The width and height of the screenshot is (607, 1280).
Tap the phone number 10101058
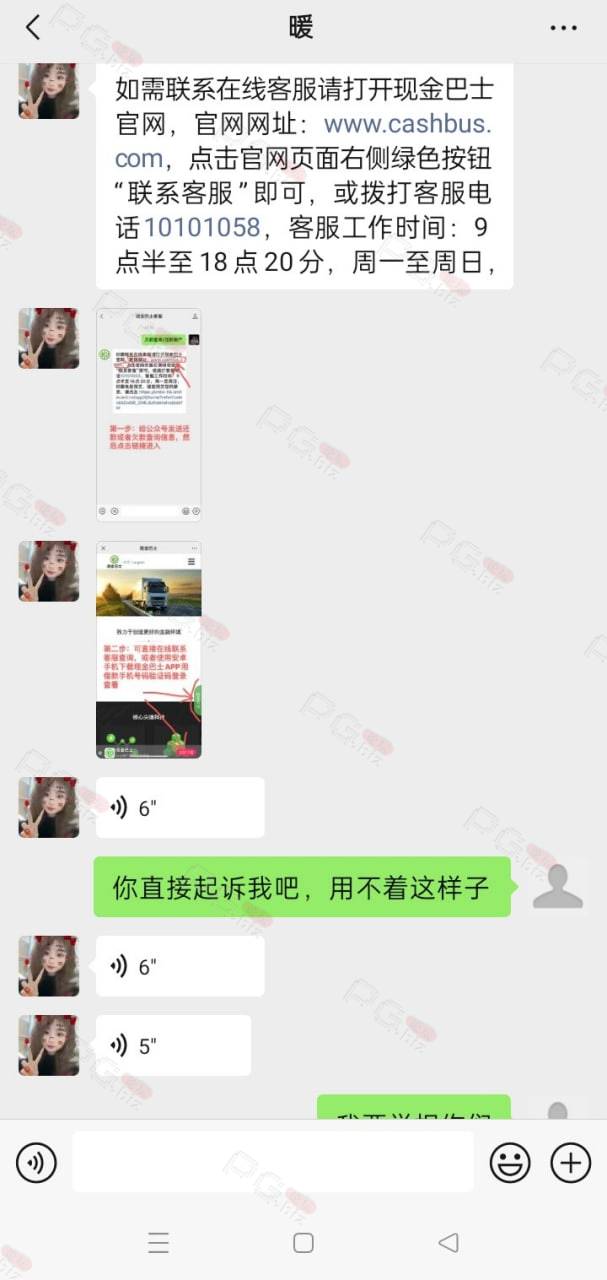click(202, 227)
